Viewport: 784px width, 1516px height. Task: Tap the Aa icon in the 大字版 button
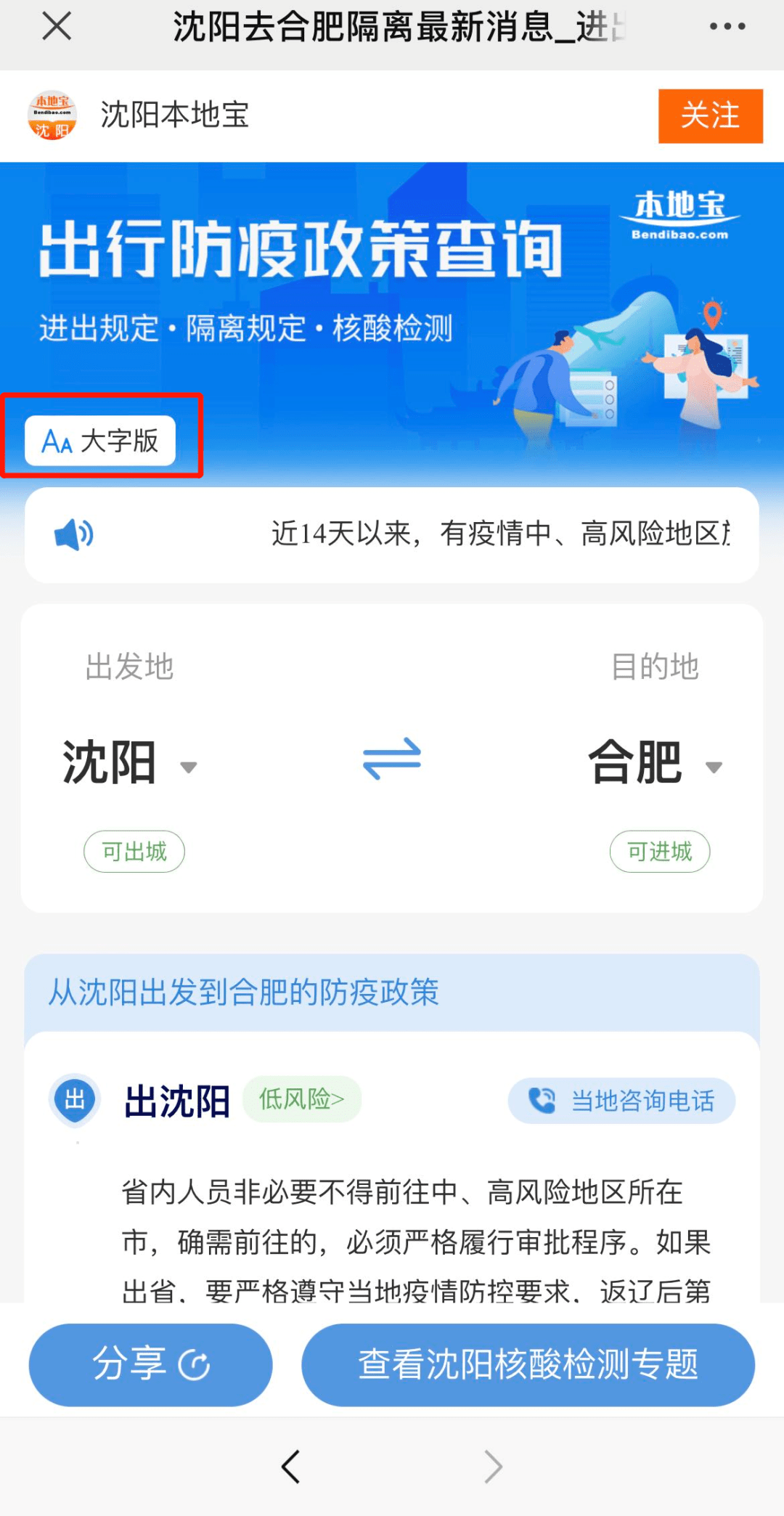pos(58,441)
